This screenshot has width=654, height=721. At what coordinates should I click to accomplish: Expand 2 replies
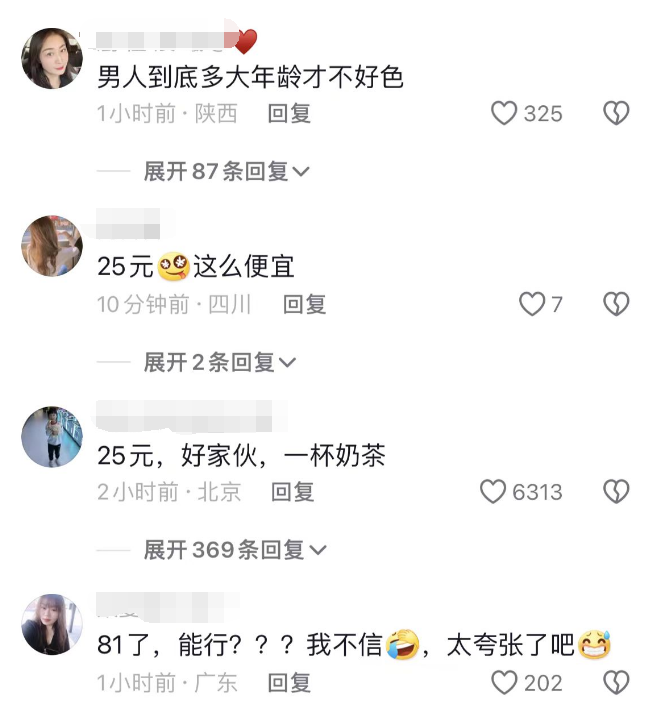tap(219, 362)
